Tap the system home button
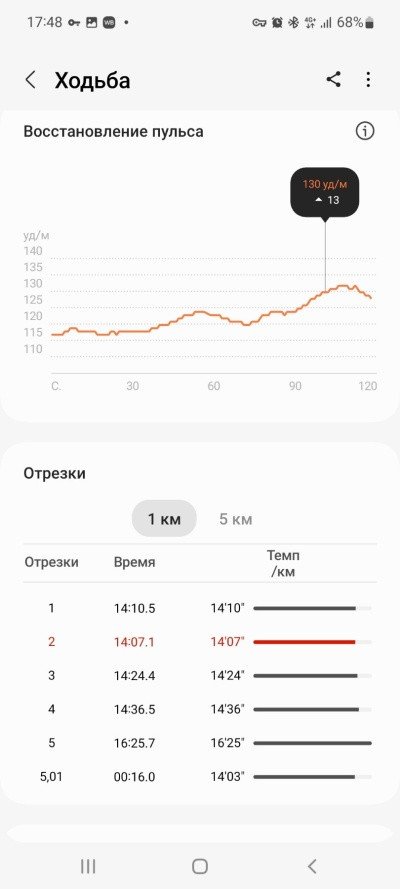This screenshot has width=400, height=889. click(199, 866)
